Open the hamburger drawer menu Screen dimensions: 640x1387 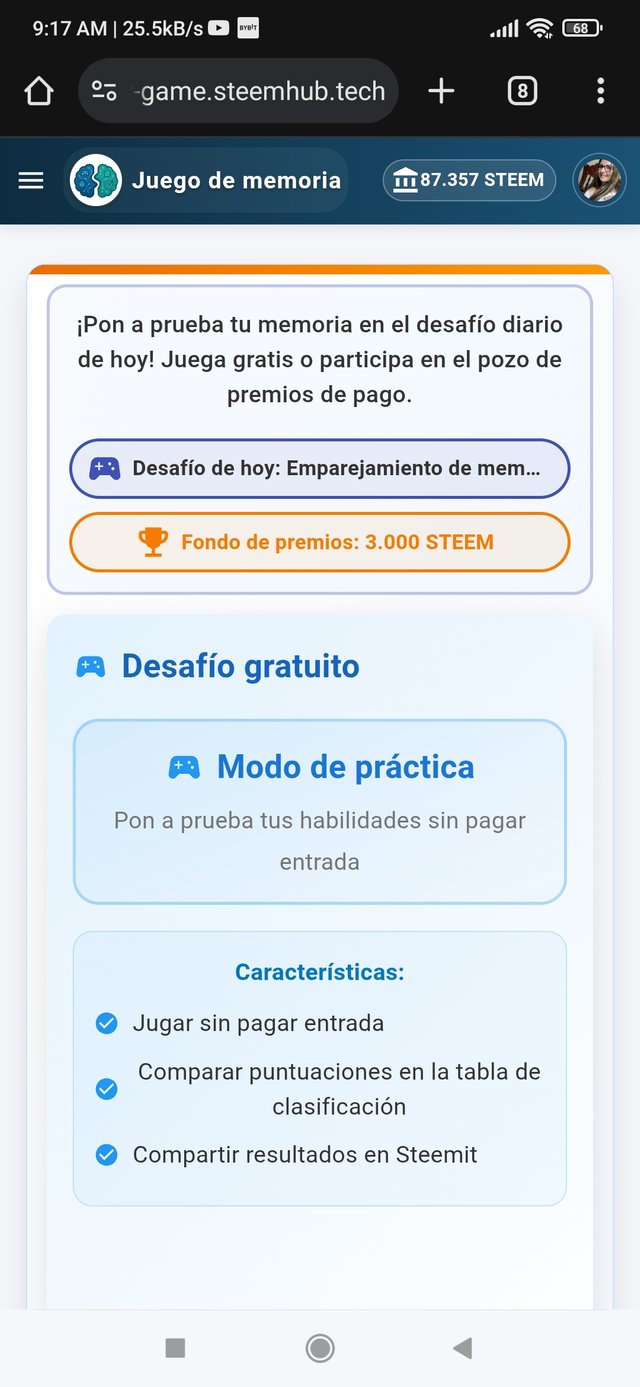point(31,181)
